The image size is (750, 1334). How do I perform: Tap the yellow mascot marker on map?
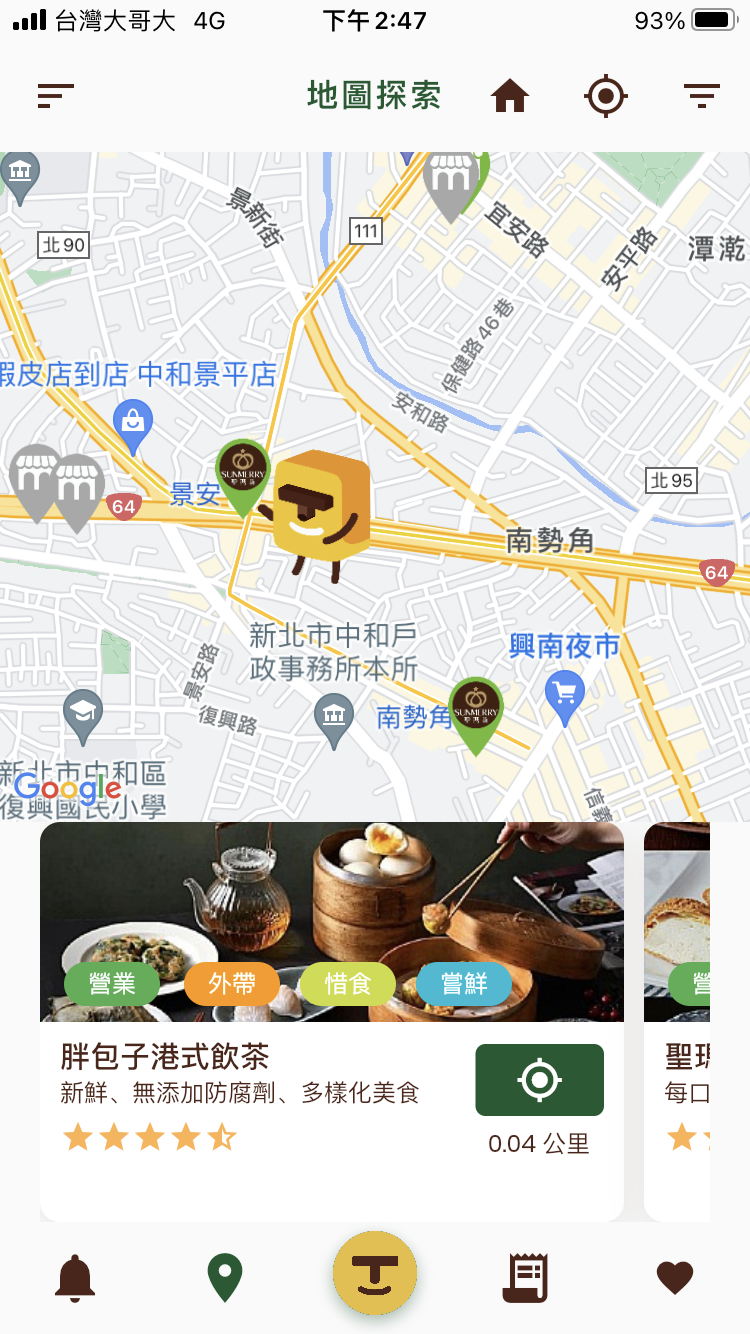coord(320,510)
